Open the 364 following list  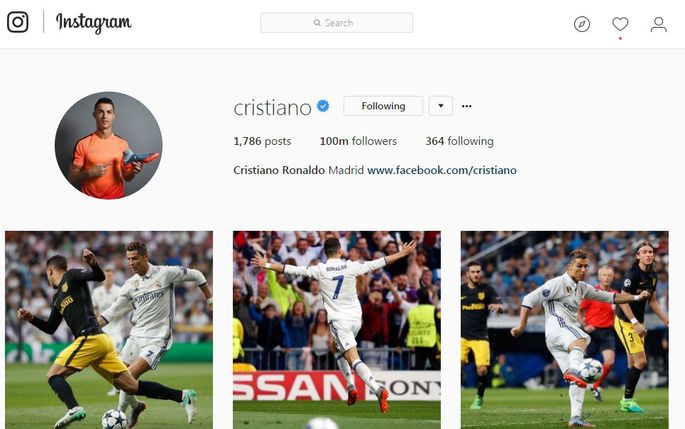coord(459,141)
